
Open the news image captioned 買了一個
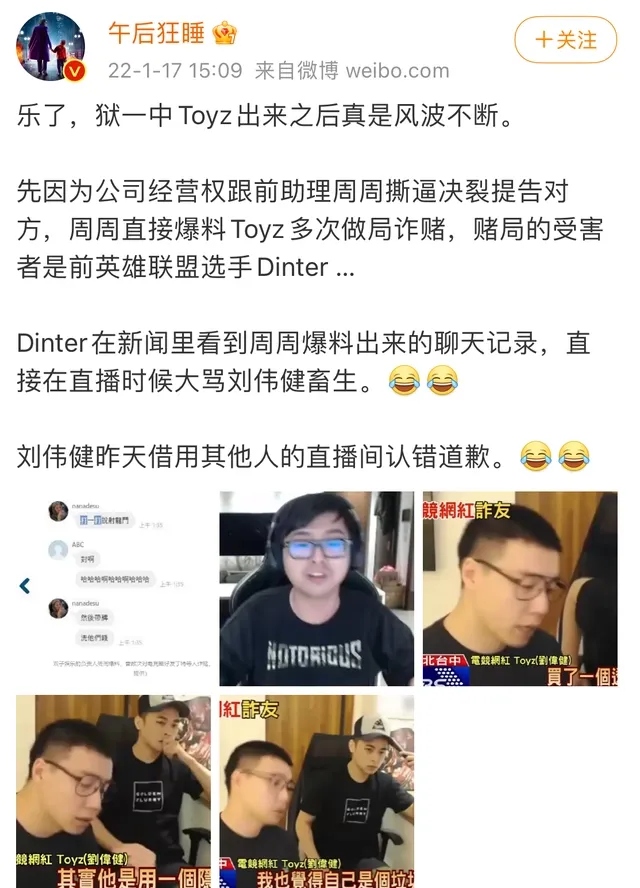coord(519,588)
